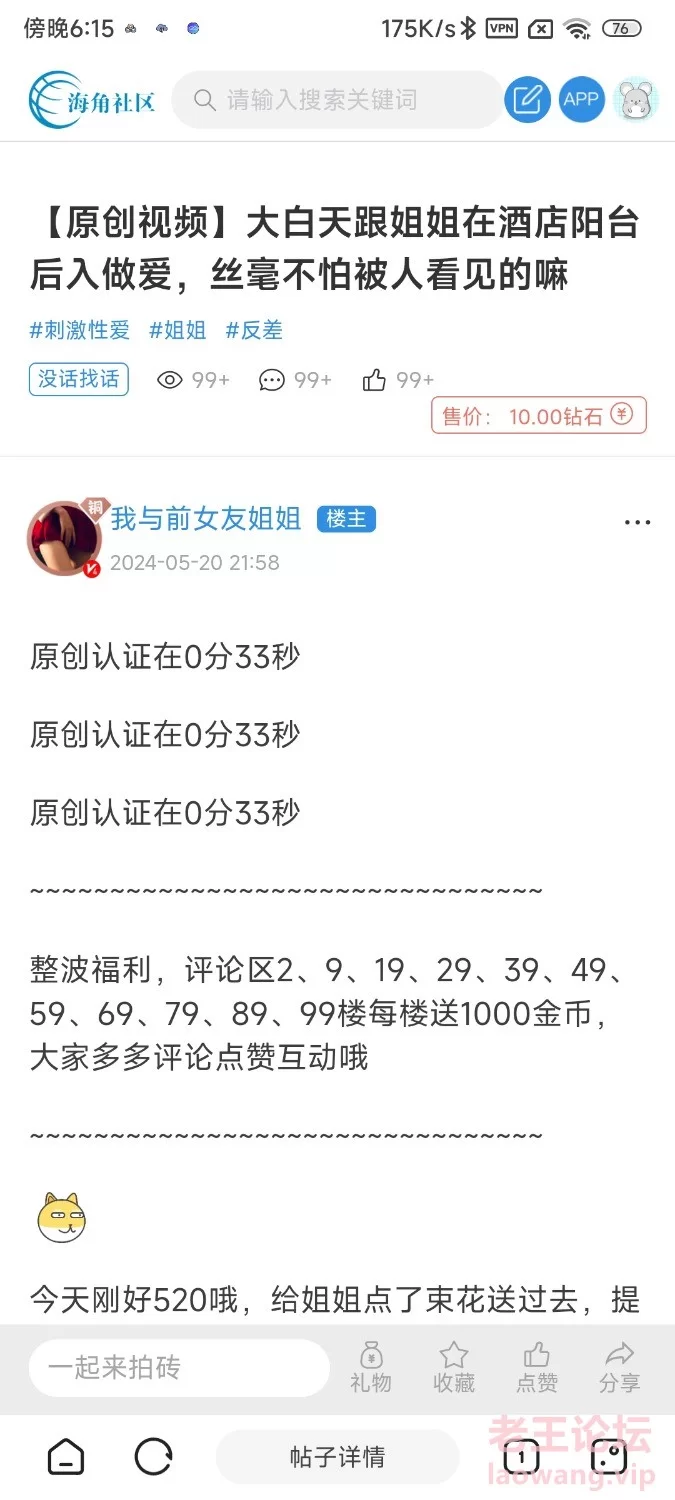Open my profile avatar in header
The image size is (675, 1500).
point(636,100)
